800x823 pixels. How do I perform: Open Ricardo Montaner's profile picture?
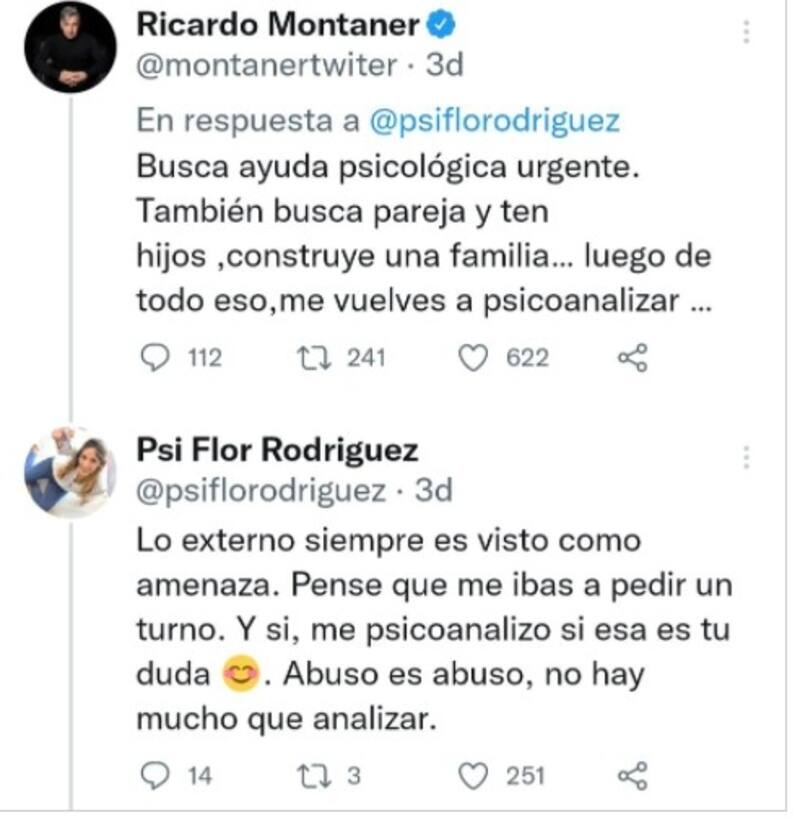click(70, 47)
